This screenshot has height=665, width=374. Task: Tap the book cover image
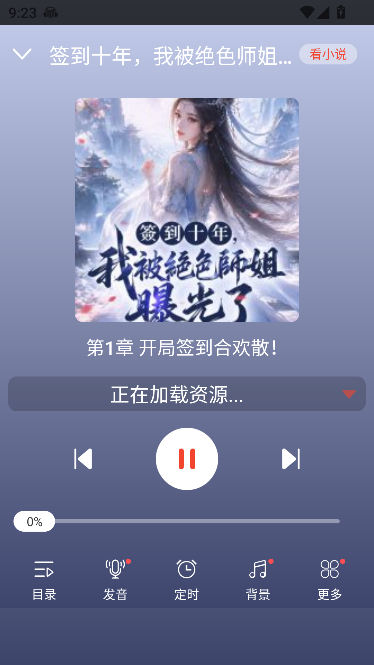187,210
